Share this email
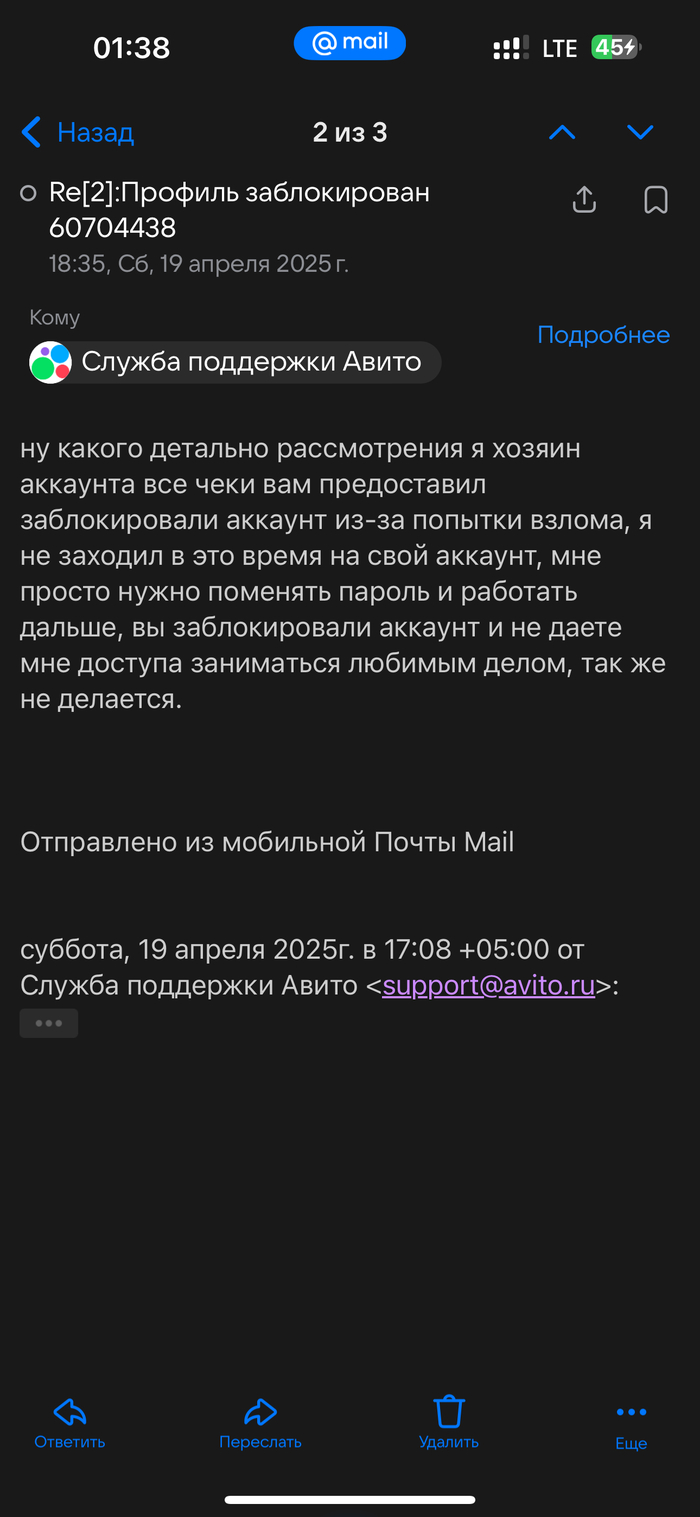700x1517 pixels. [x=584, y=200]
